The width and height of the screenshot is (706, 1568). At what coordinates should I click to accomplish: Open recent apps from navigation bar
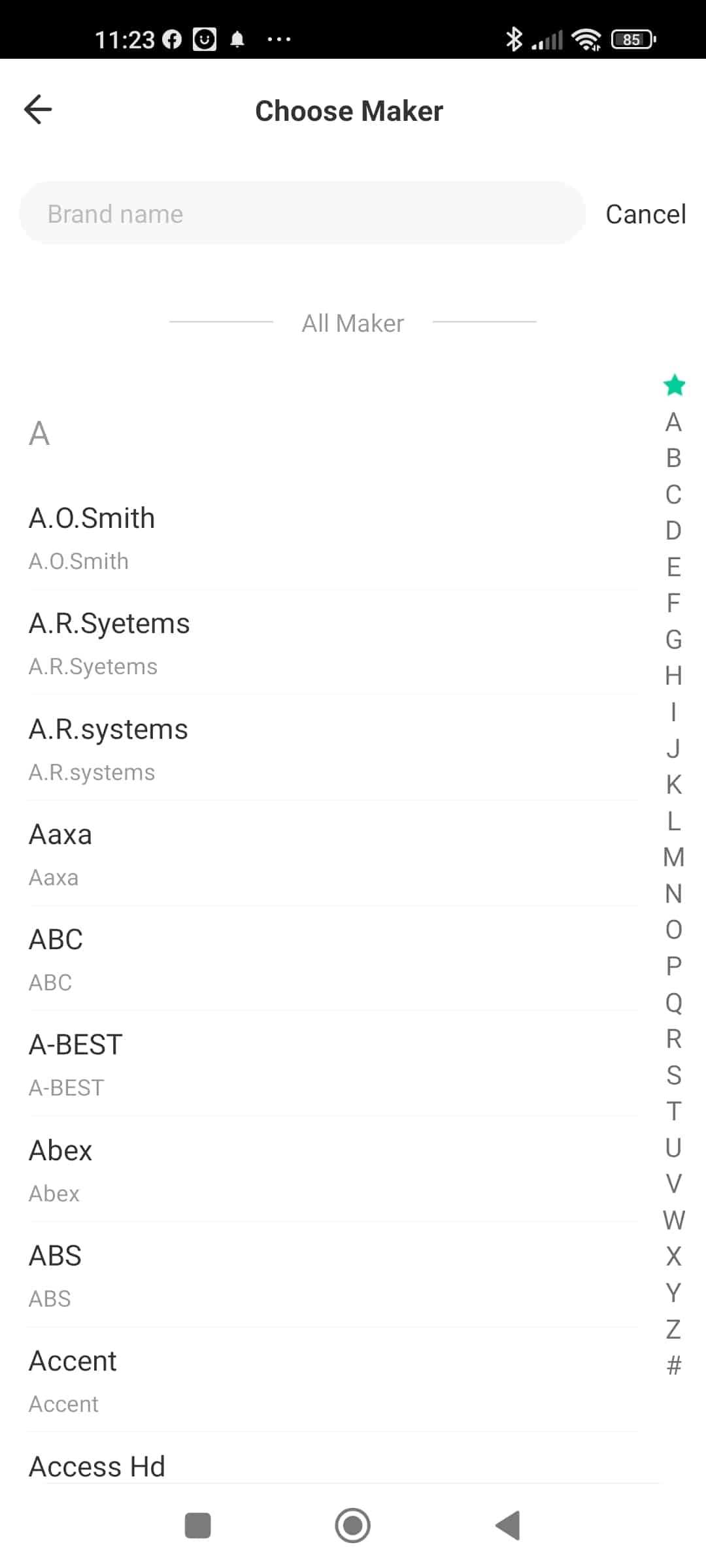click(x=198, y=1526)
